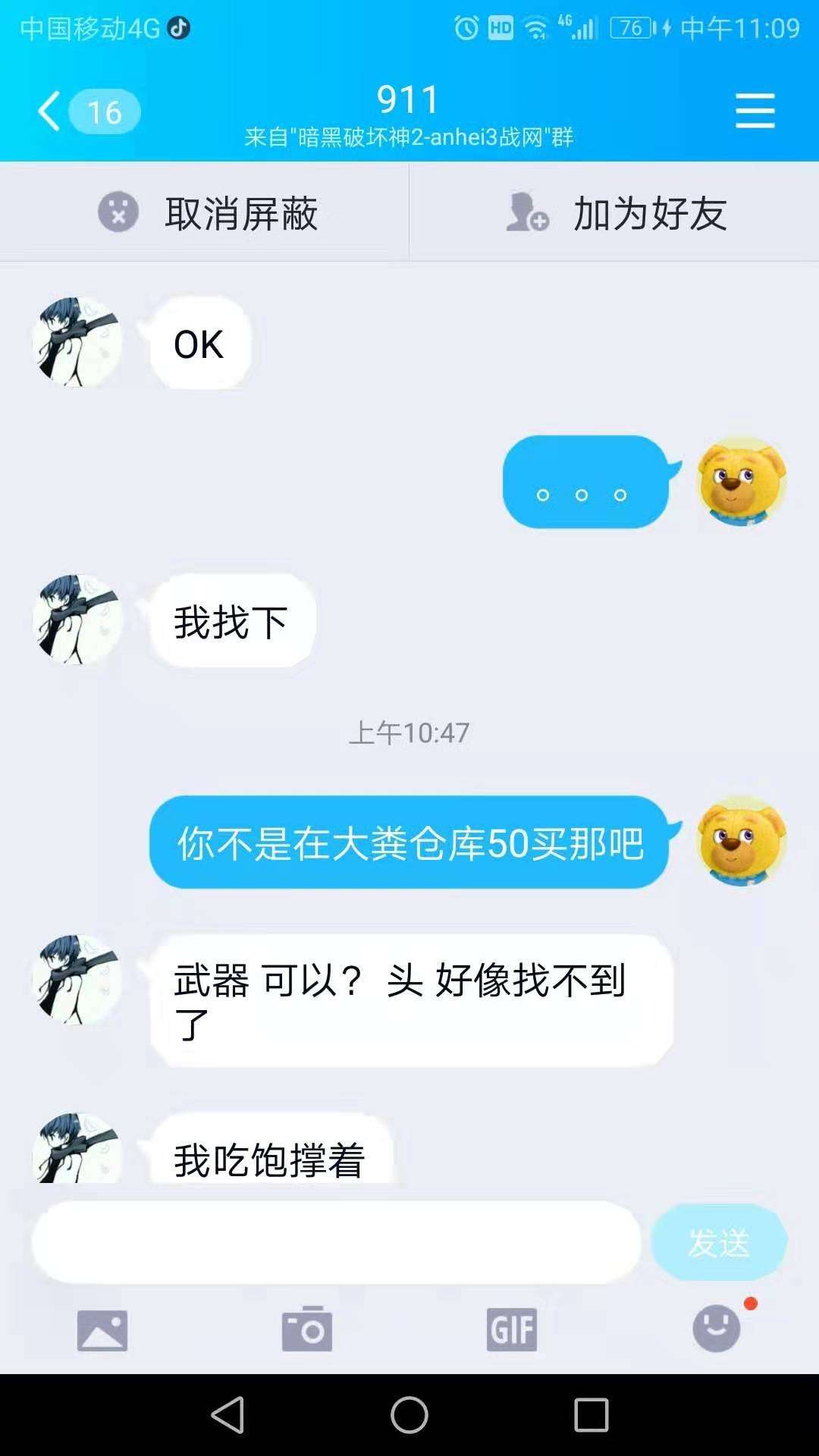819x1456 pixels.
Task: Open the chat settings hamburger menu
Action: [755, 111]
